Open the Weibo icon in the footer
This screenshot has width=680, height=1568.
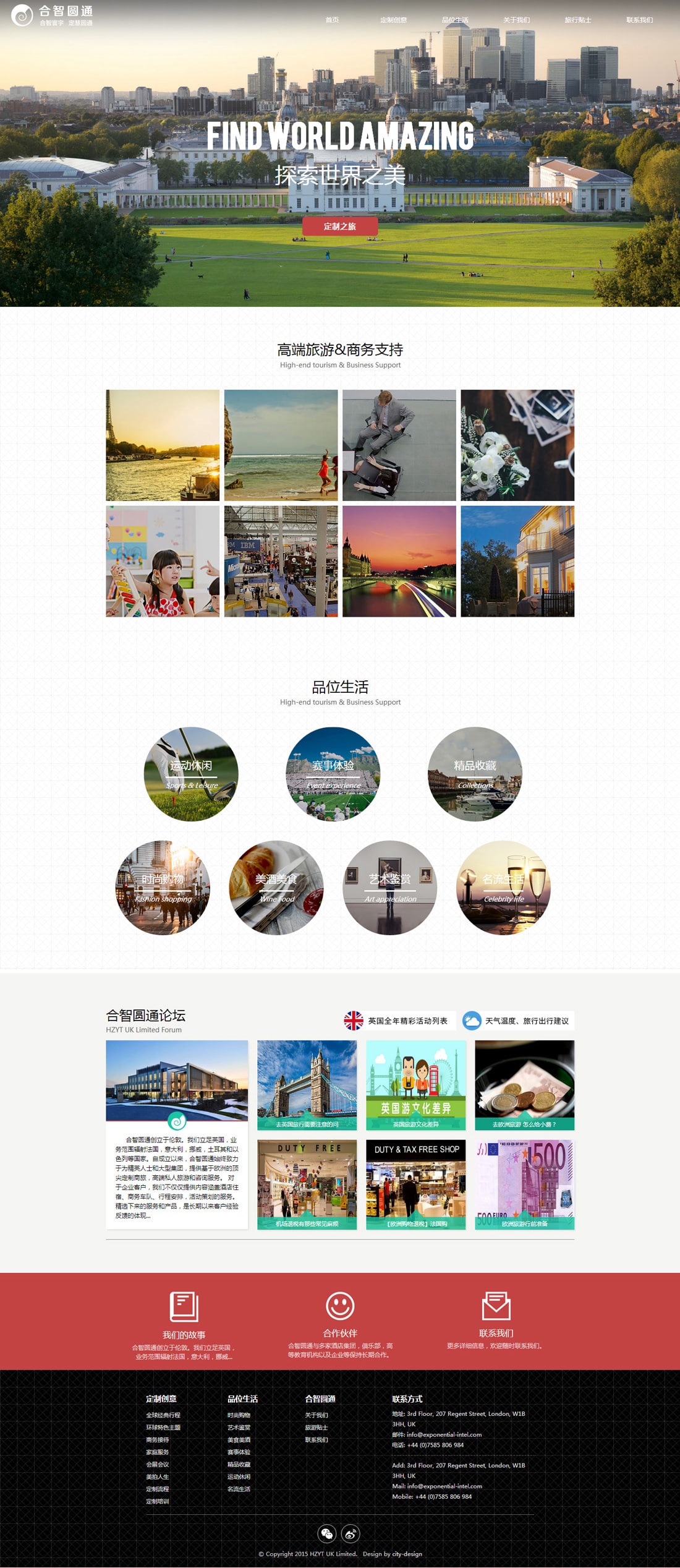pos(351,1533)
